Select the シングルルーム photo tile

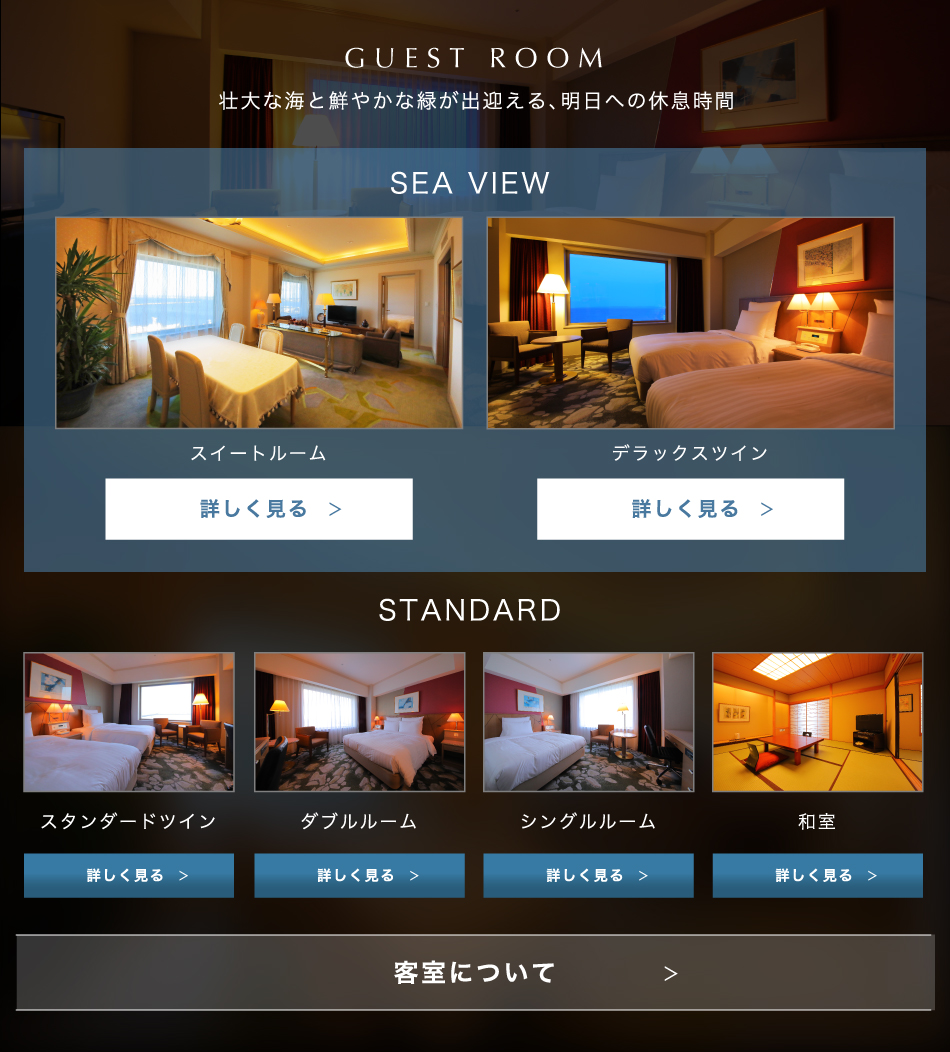tap(588, 722)
